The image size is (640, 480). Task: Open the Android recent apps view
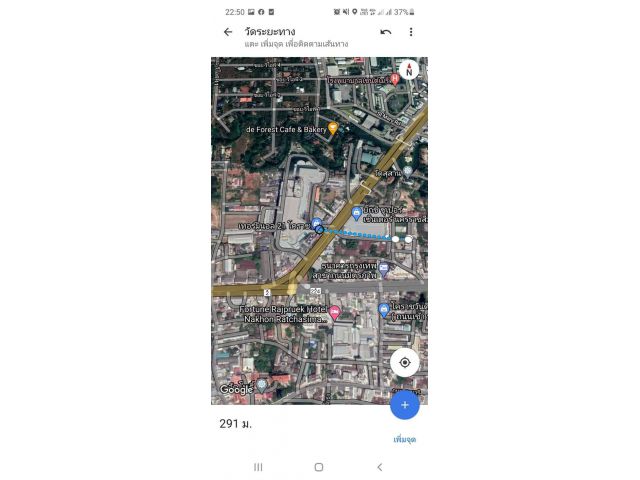[258, 467]
